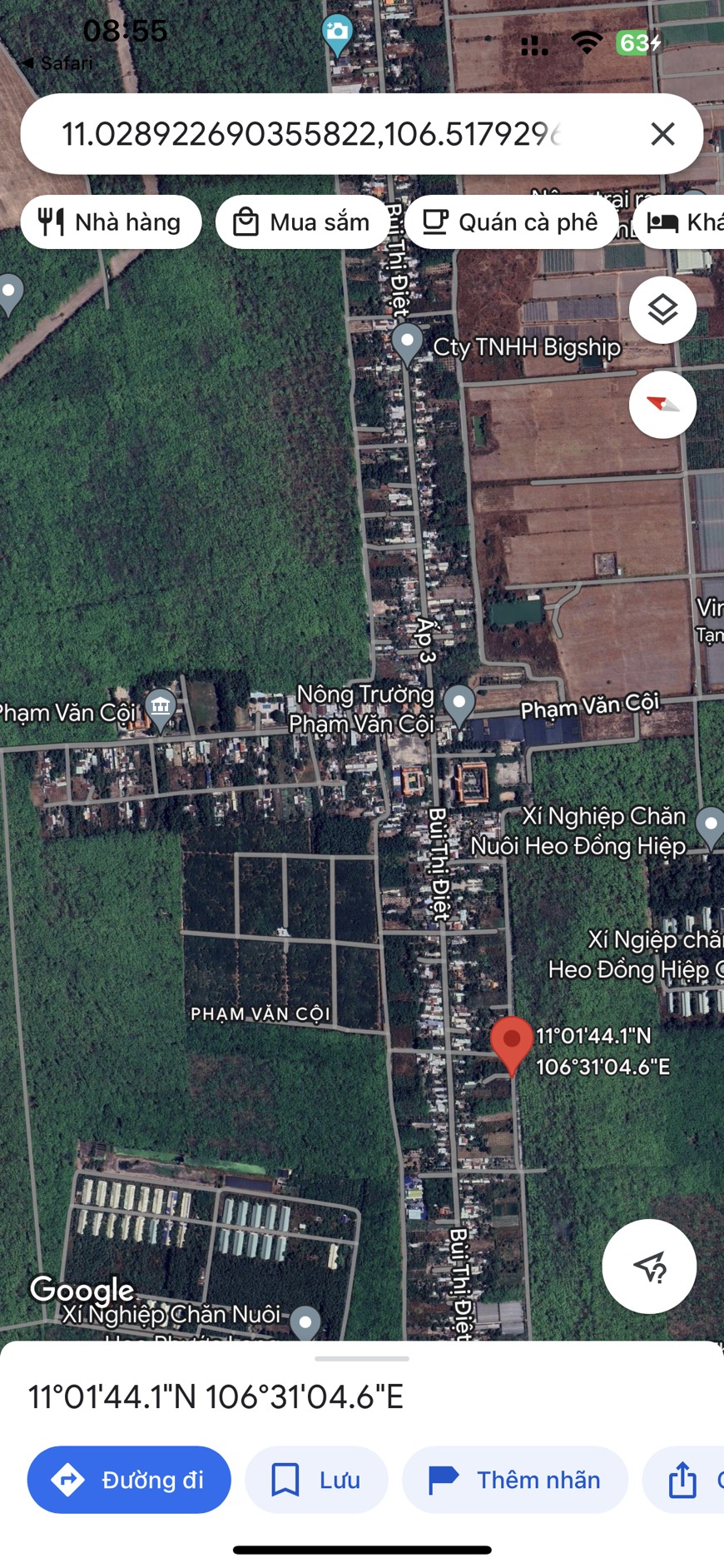The width and height of the screenshot is (724, 1568).
Task: Clear the search field with the X
Action: point(663,133)
